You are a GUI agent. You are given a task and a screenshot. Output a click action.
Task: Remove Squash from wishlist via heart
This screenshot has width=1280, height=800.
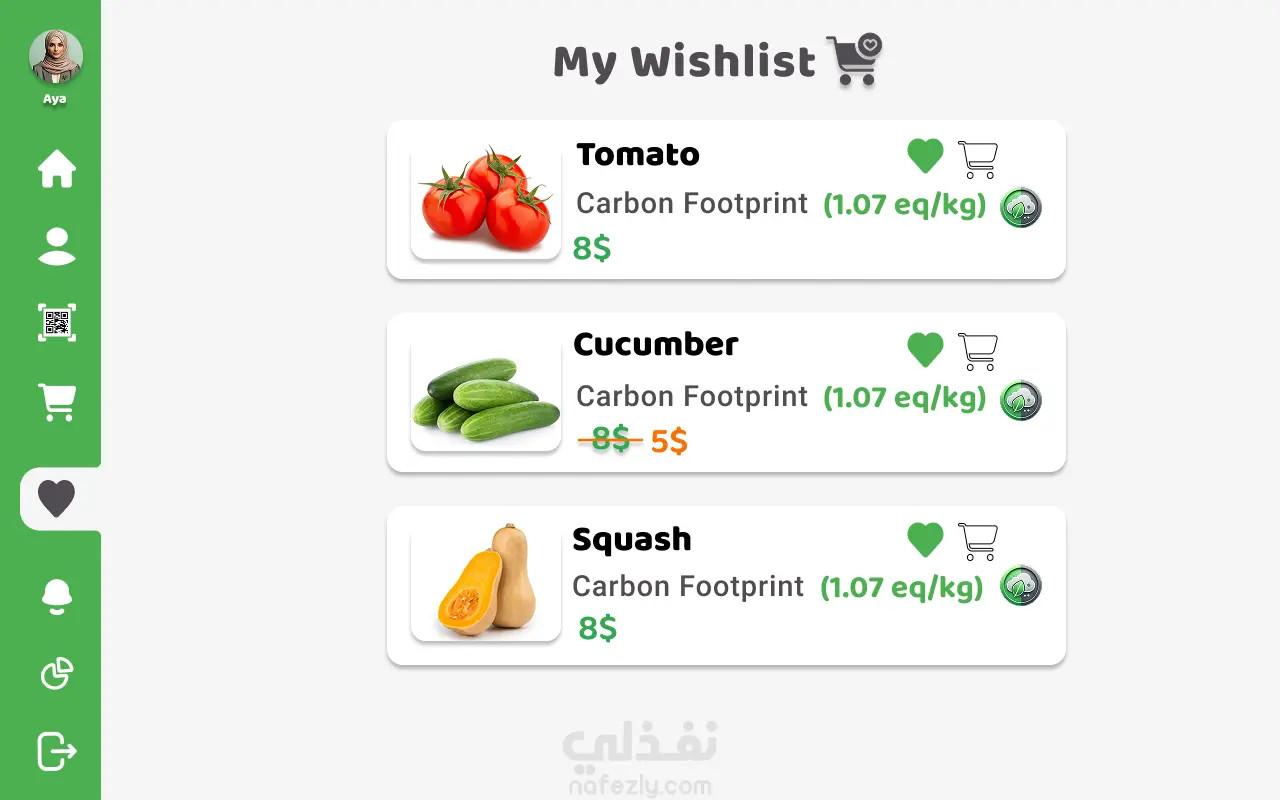[x=925, y=540]
